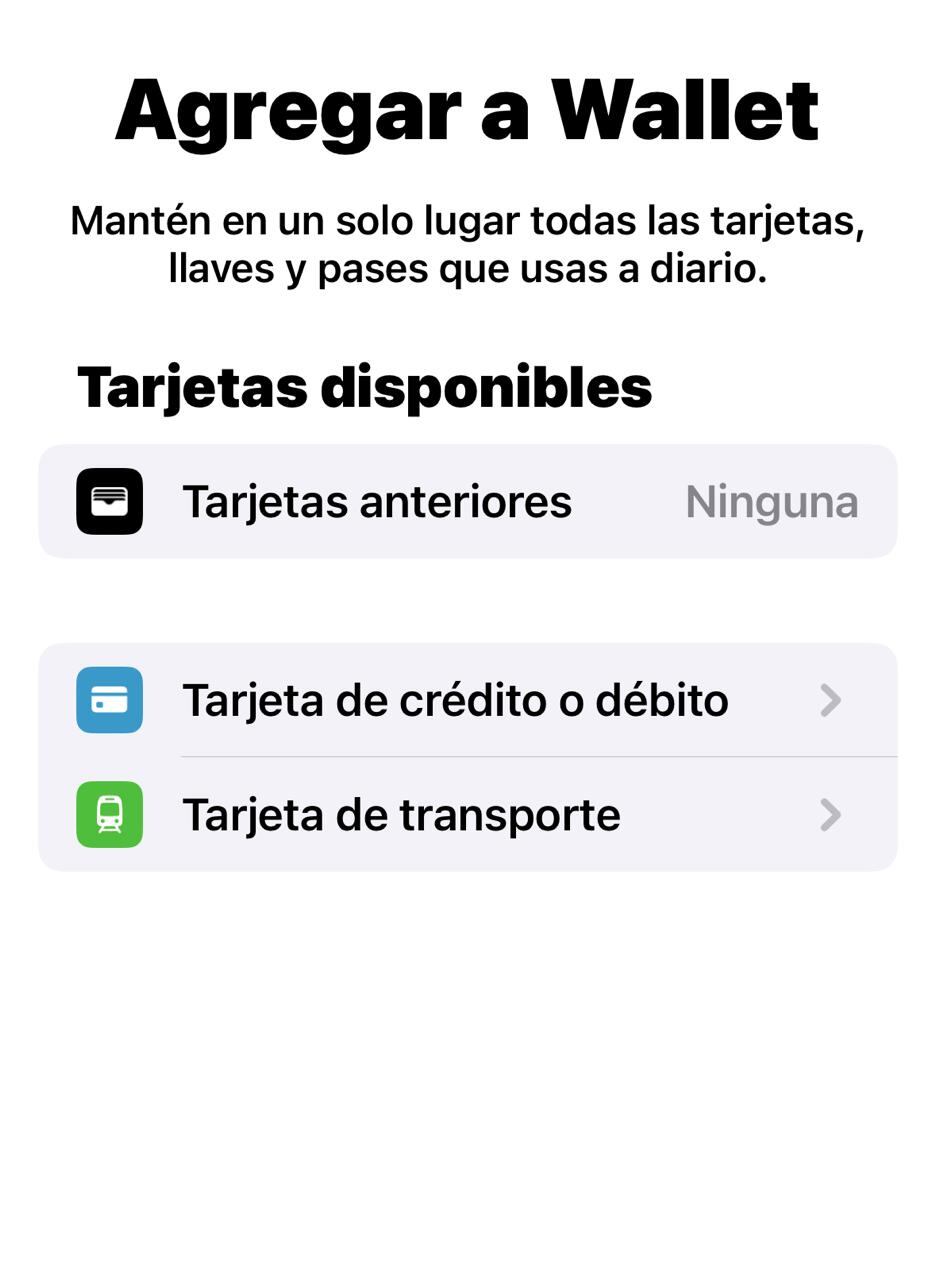Image resolution: width=936 pixels, height=1280 pixels.
Task: Open the debit card icon in blue square
Action: (109, 700)
